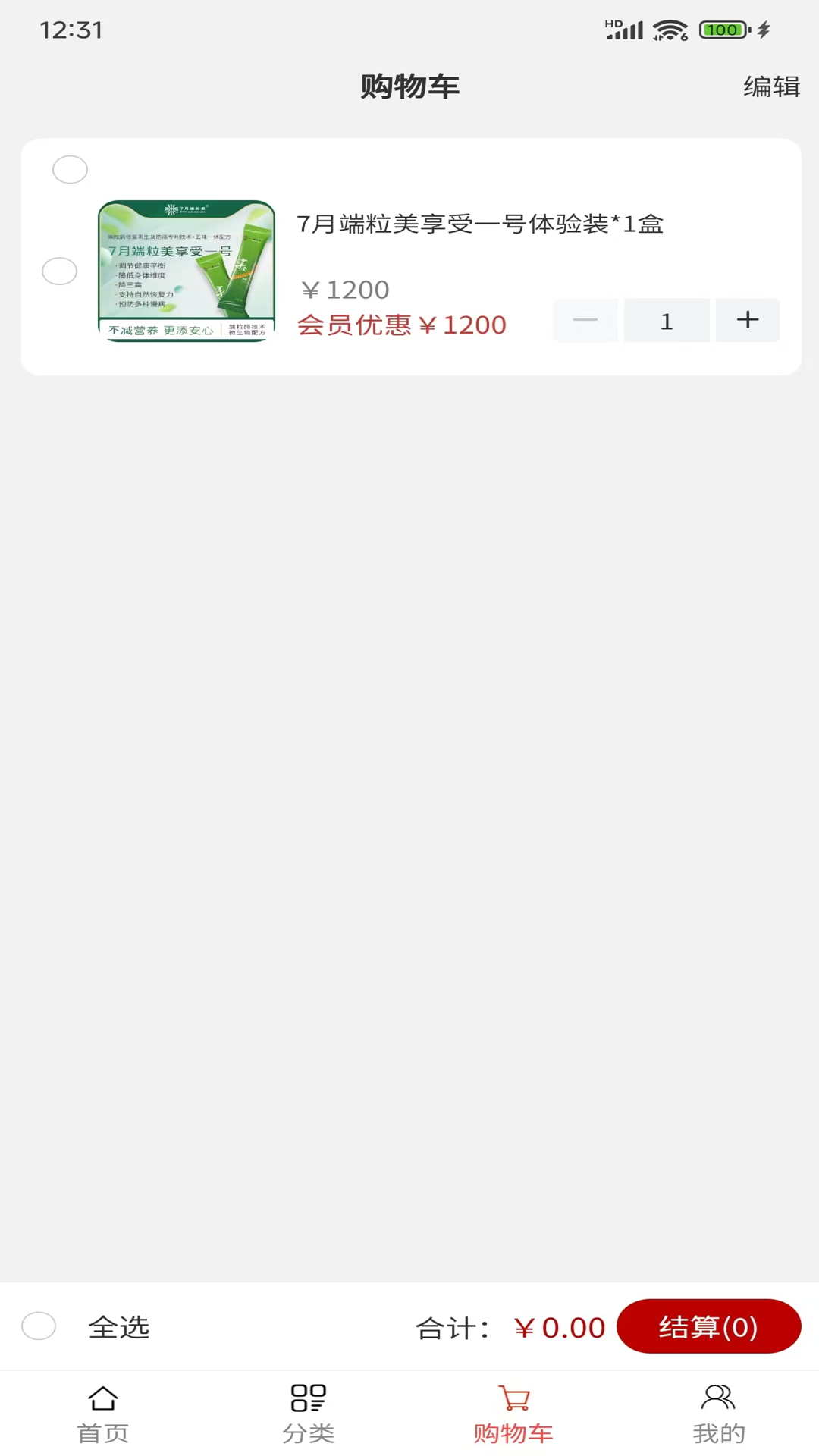
Task: Tap the 首页 home icon
Action: pyautogui.click(x=103, y=1398)
